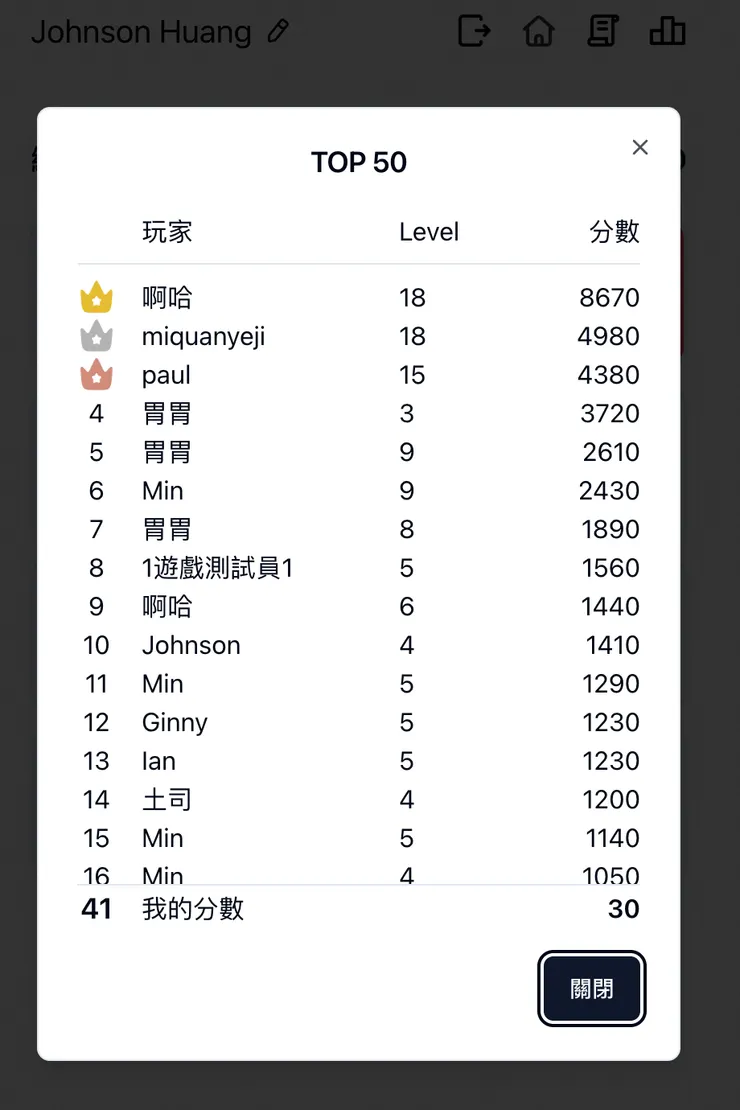Click the 我的分數 row showing rank 41
This screenshot has width=740, height=1110.
coord(192,909)
